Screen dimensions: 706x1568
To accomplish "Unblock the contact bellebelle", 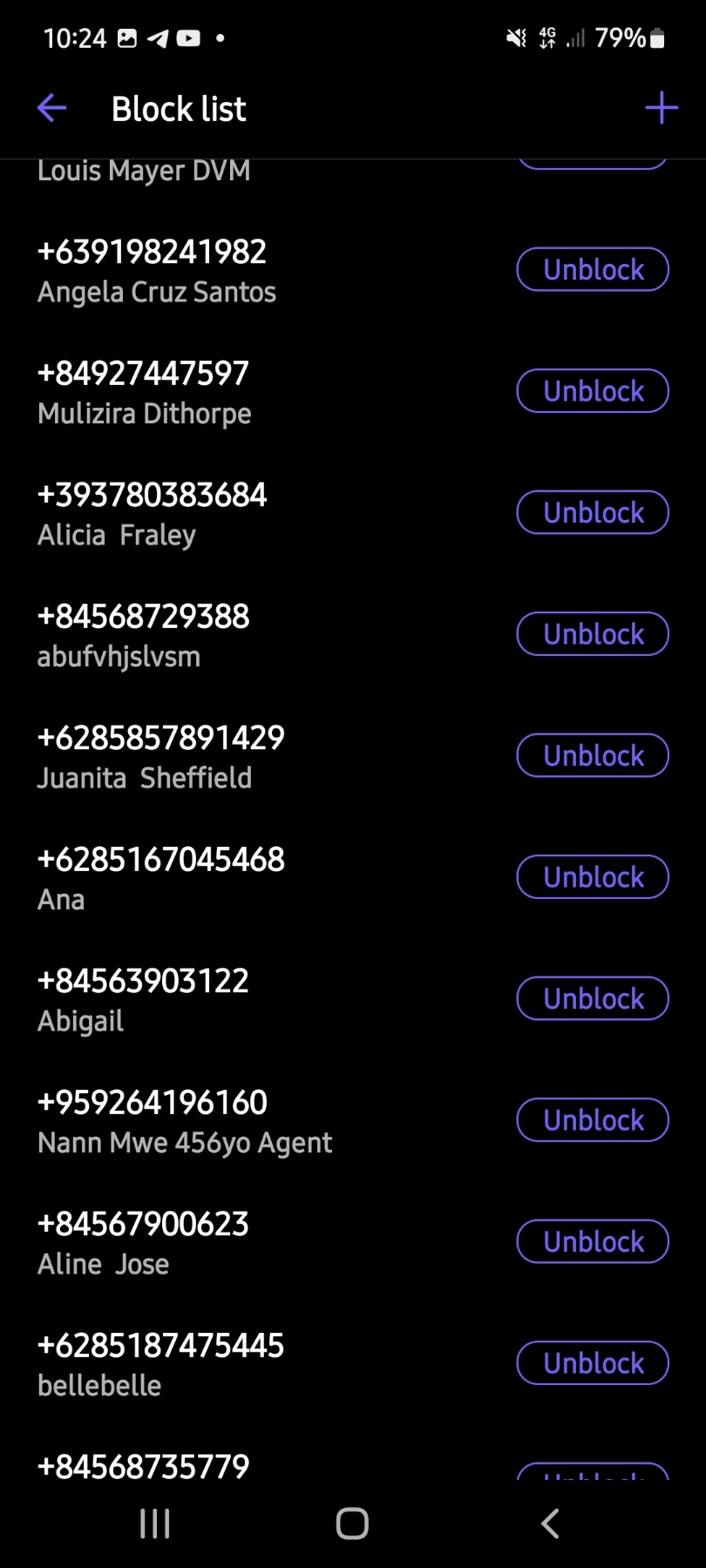I will click(x=593, y=1363).
